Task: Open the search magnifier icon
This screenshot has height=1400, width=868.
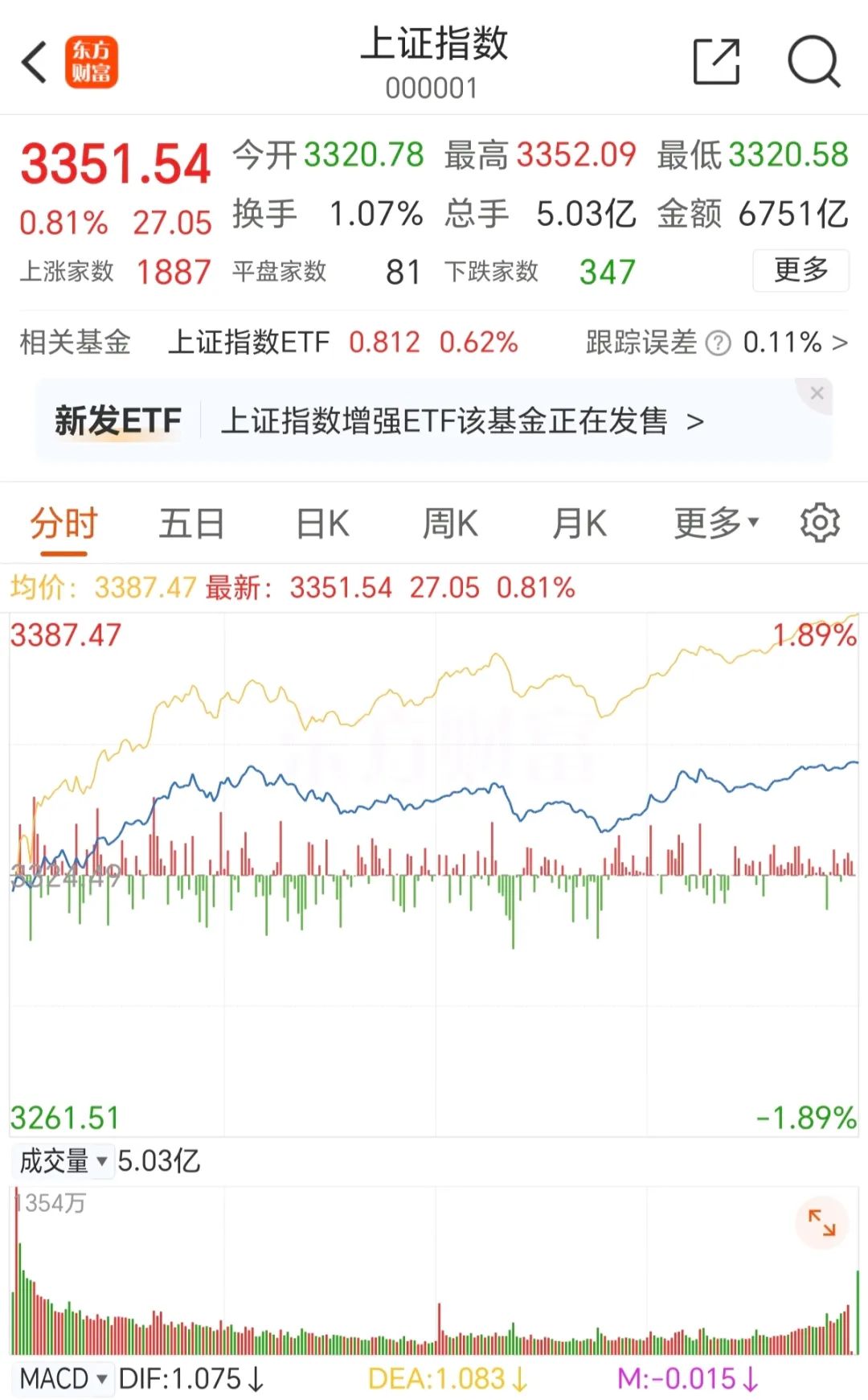Action: pyautogui.click(x=813, y=61)
